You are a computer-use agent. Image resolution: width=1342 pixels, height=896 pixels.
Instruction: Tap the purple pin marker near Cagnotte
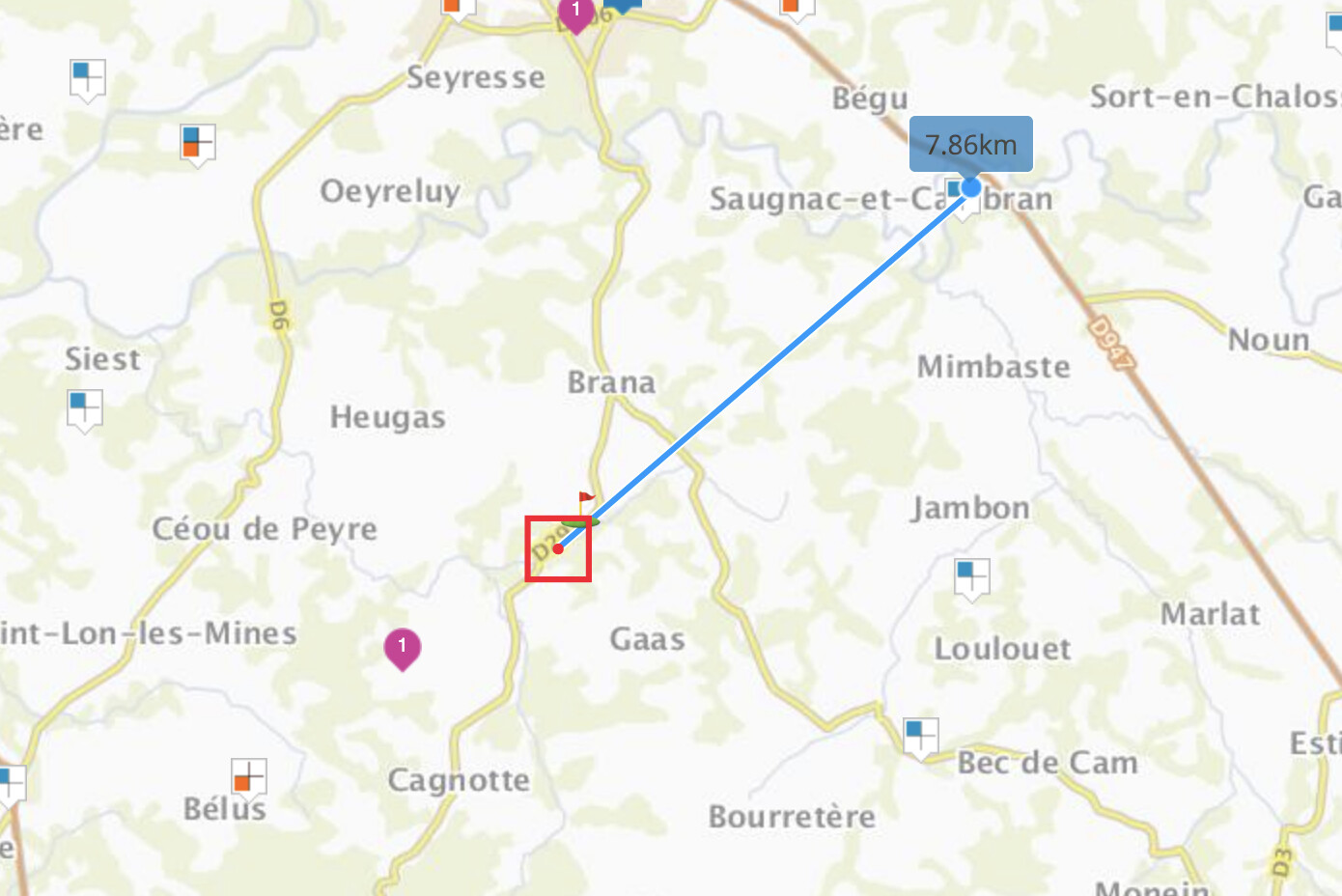tap(402, 647)
